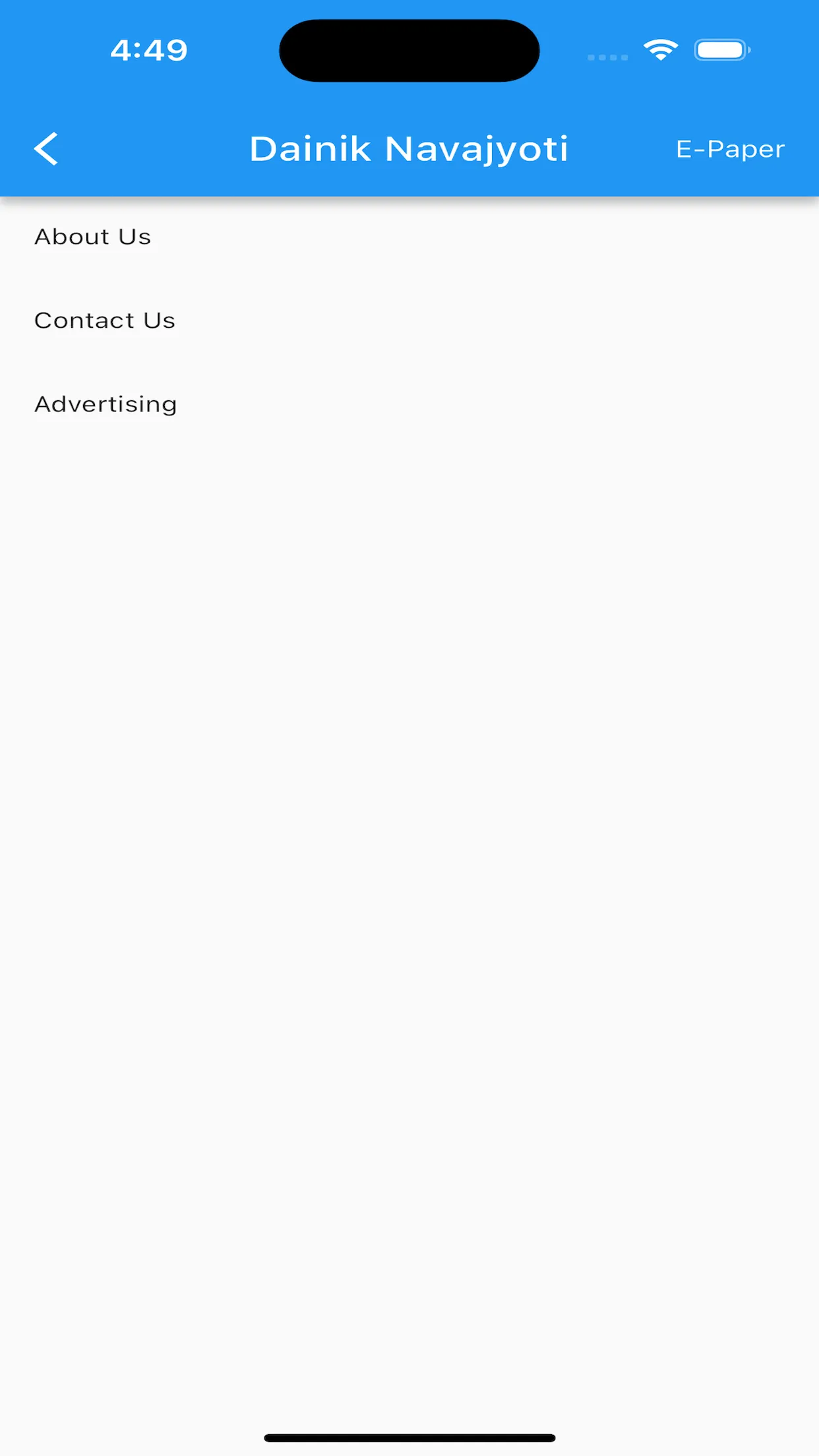Open the Contact Us page
Viewport: 819px width, 1456px height.
pyautogui.click(x=105, y=320)
